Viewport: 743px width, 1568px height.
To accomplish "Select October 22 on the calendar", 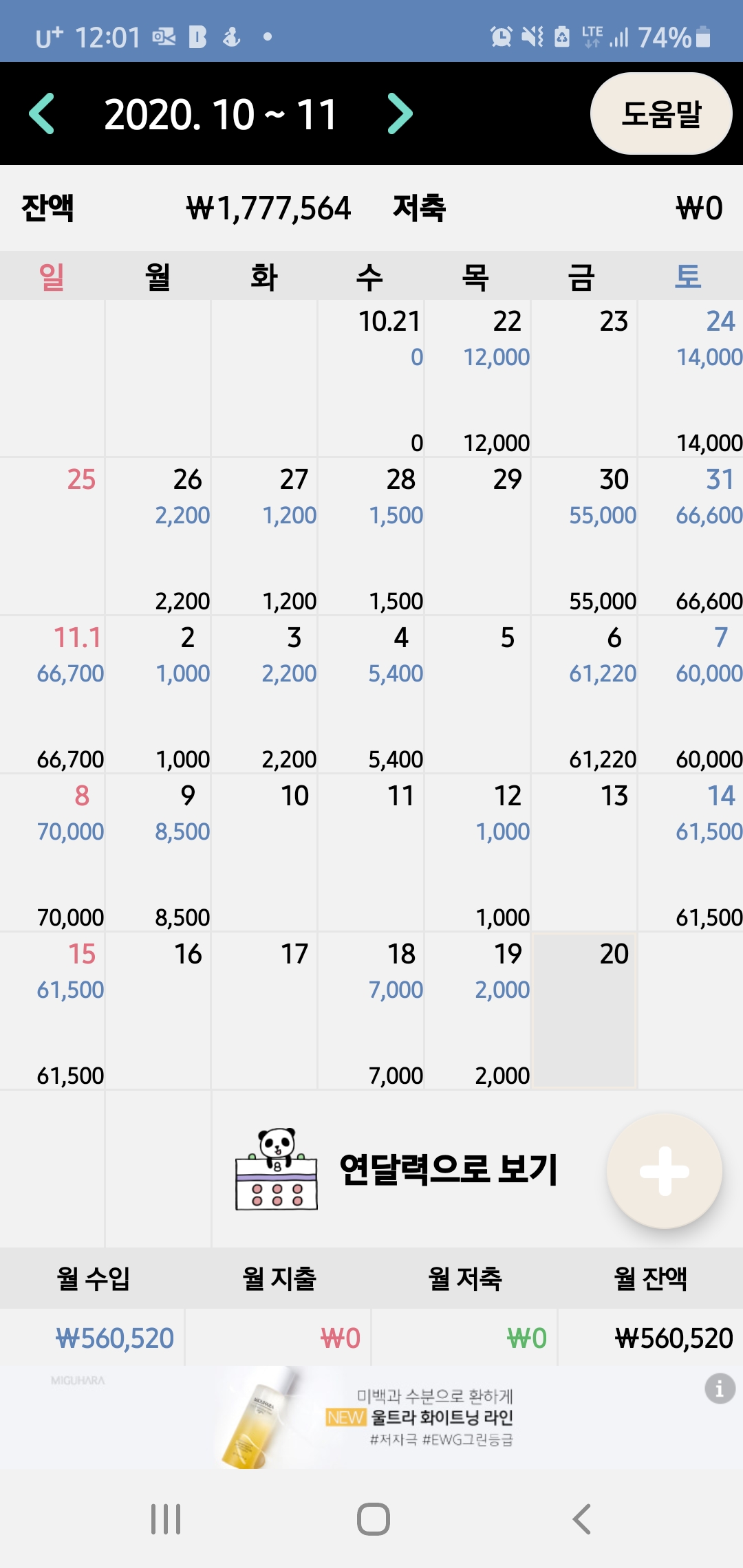I will (x=478, y=378).
